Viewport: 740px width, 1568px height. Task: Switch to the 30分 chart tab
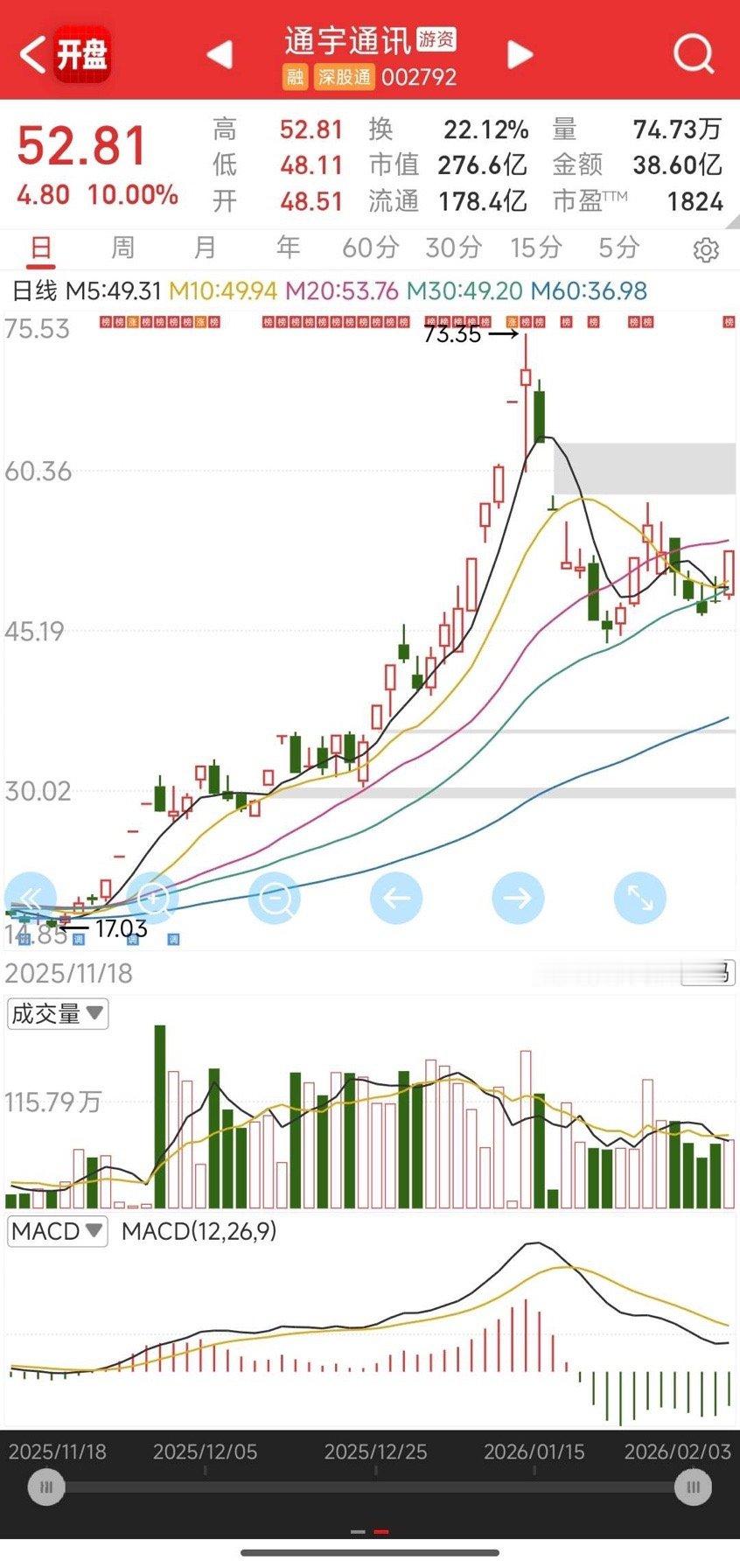(453, 248)
